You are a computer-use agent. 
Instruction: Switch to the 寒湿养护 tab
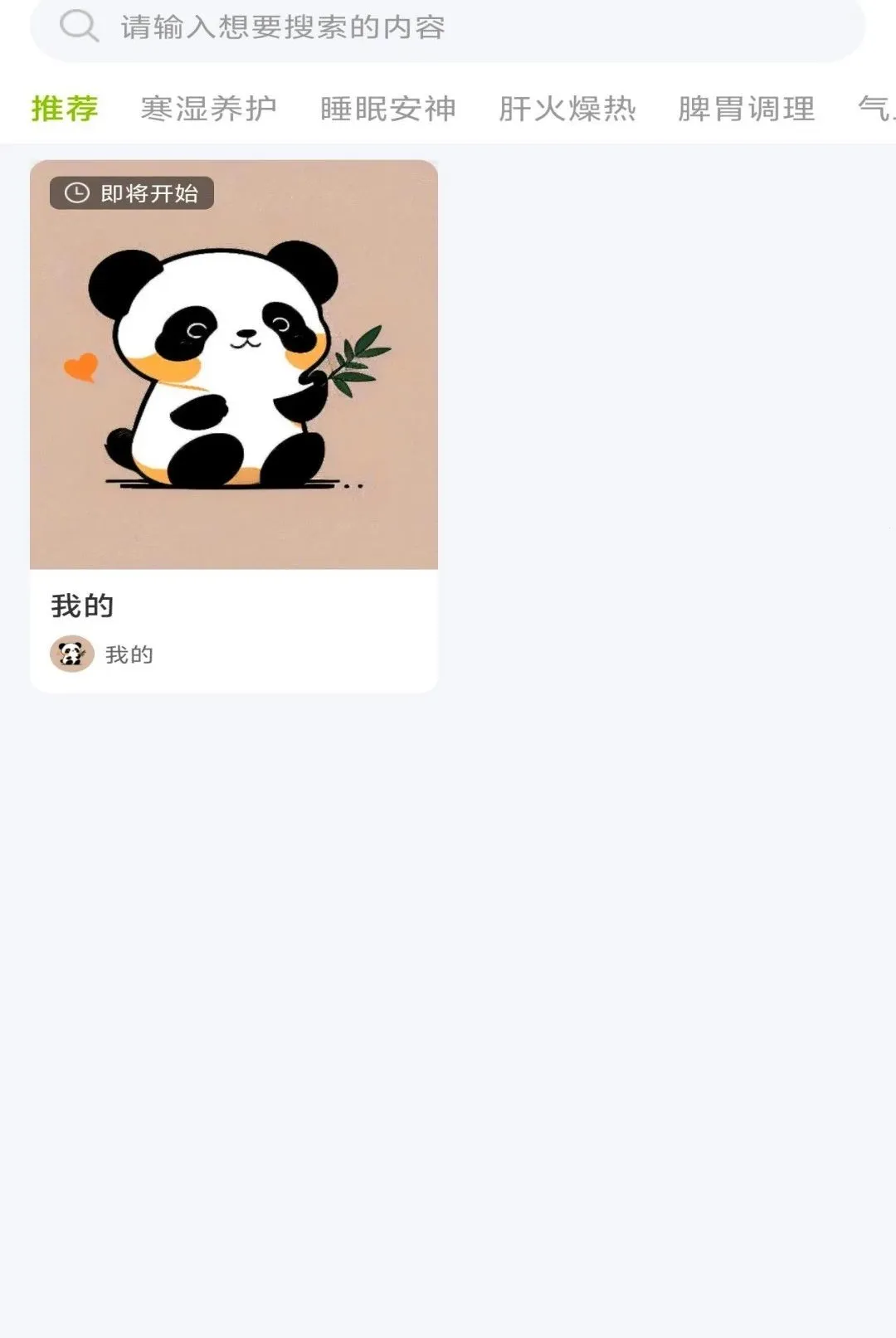[x=209, y=109]
